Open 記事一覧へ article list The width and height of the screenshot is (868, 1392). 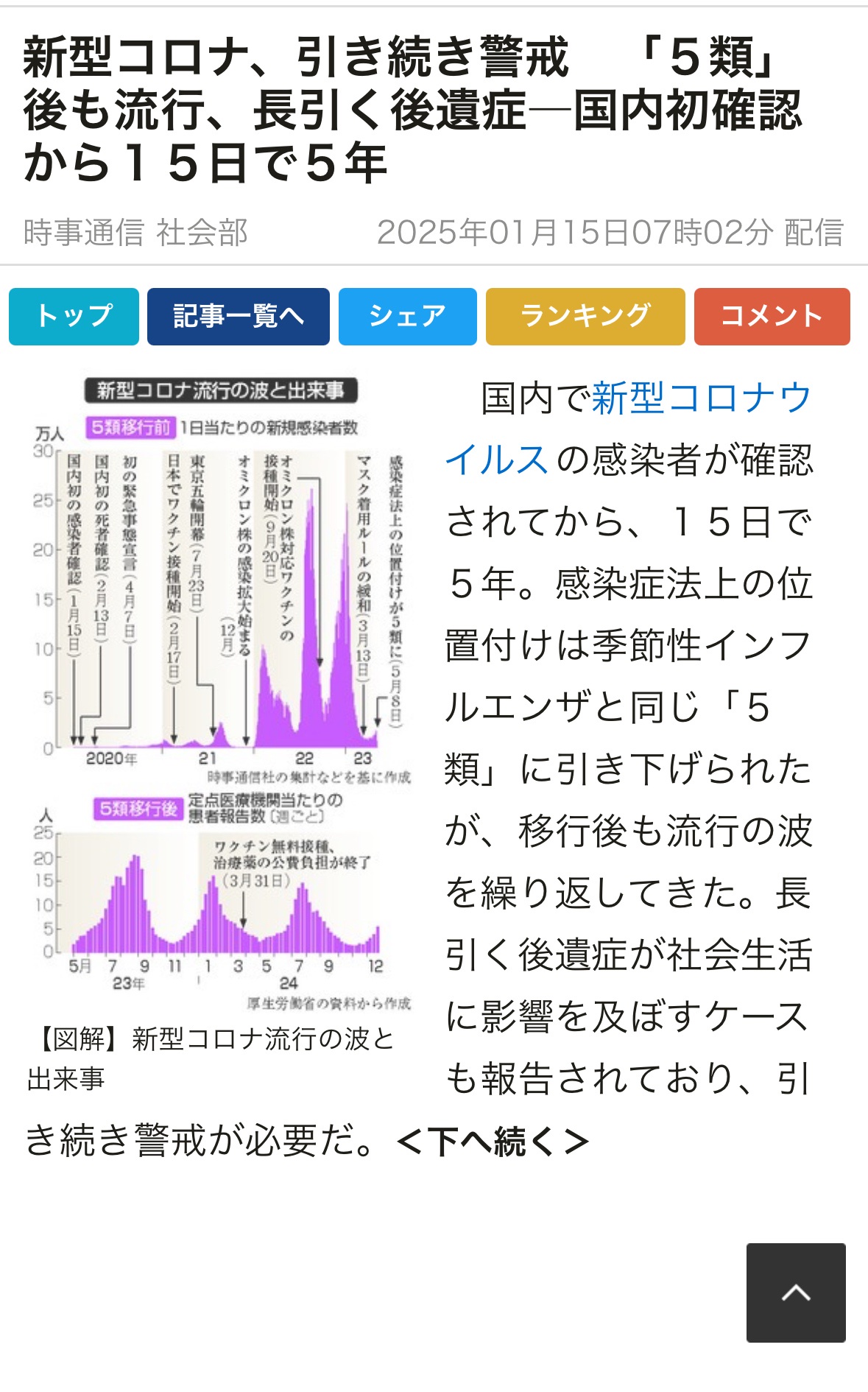(x=238, y=317)
